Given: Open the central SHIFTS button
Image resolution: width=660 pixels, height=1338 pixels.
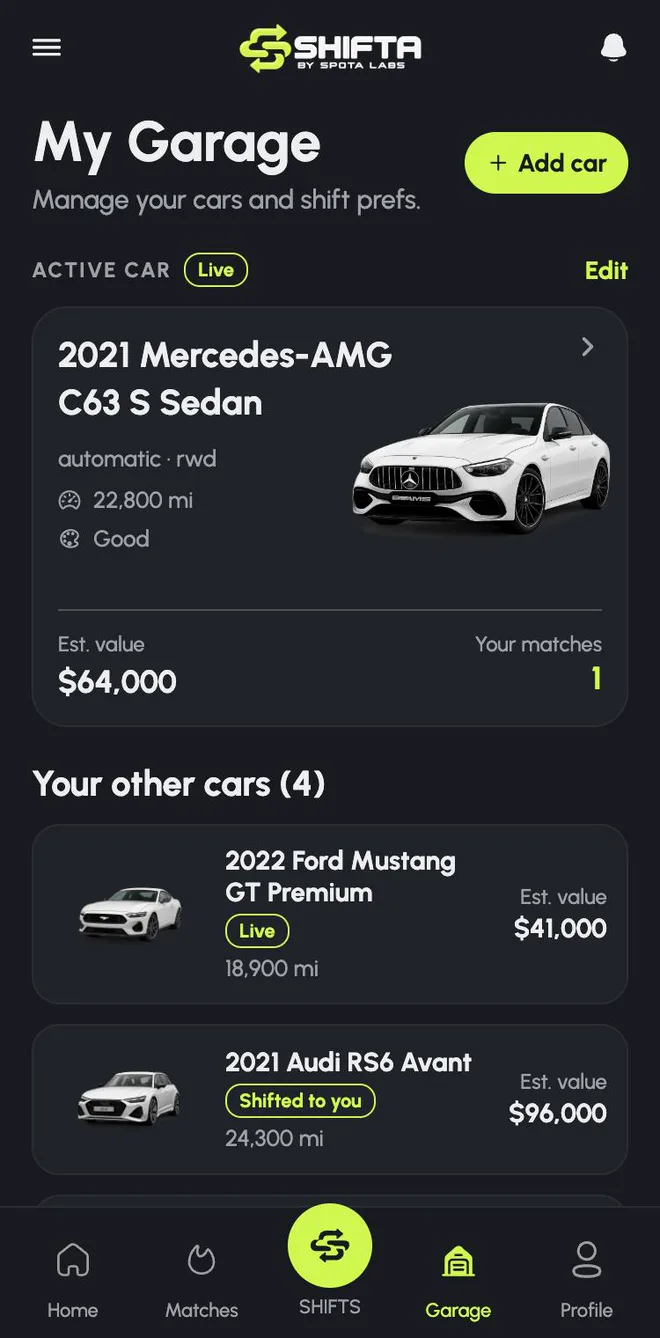Looking at the screenshot, I should [x=330, y=1247].
